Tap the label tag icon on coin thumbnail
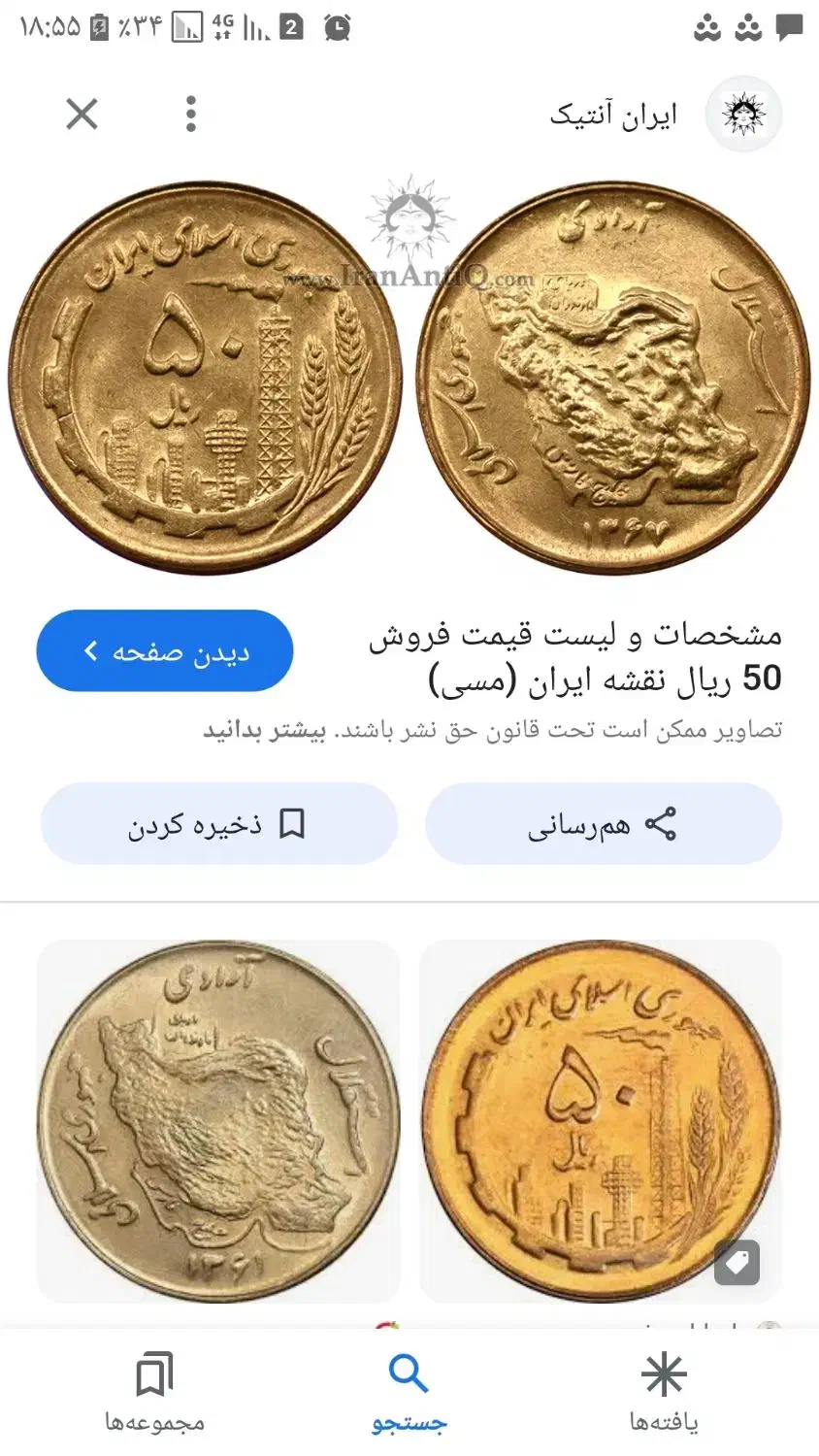The width and height of the screenshot is (819, 1456). [739, 1264]
